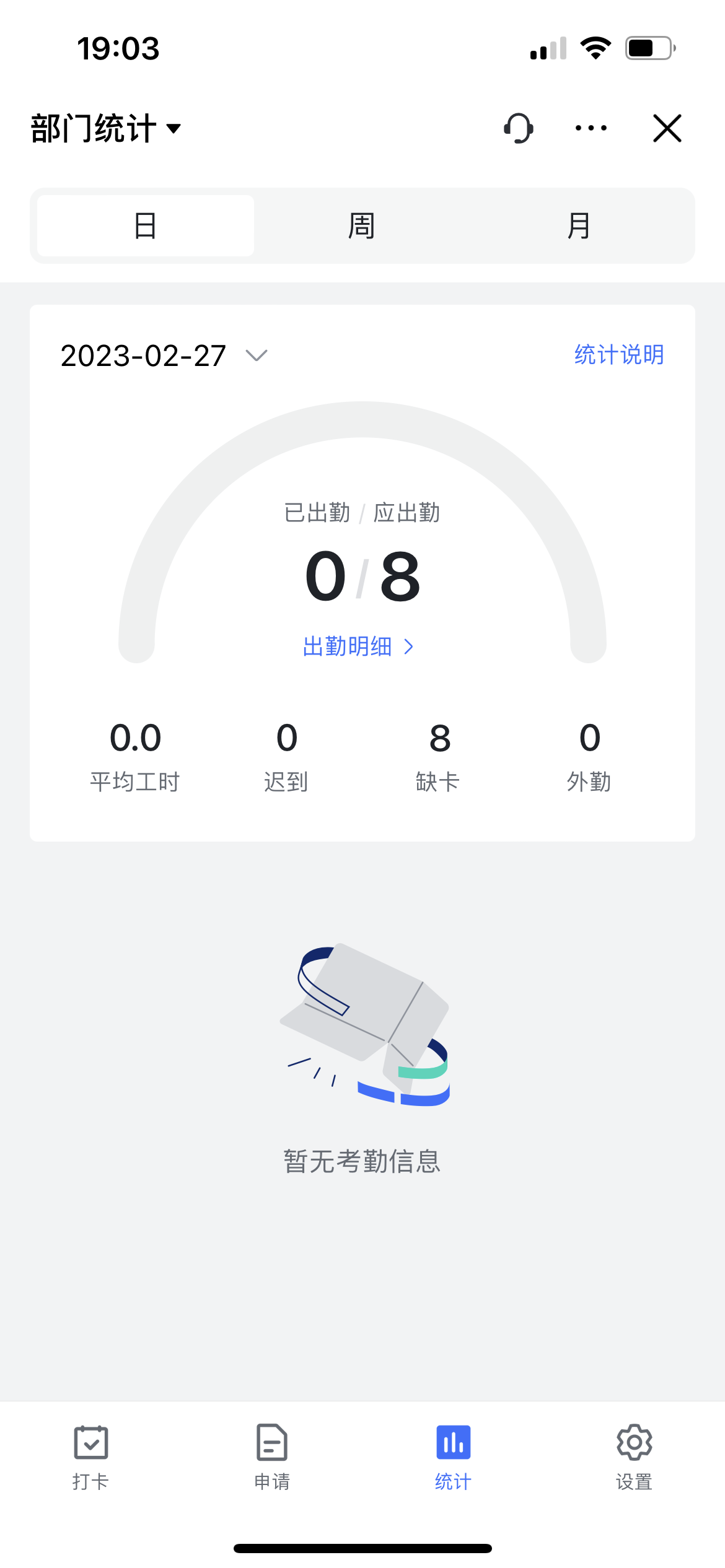View 出勤明细 attendance details
This screenshot has width=725, height=1568.
click(358, 647)
